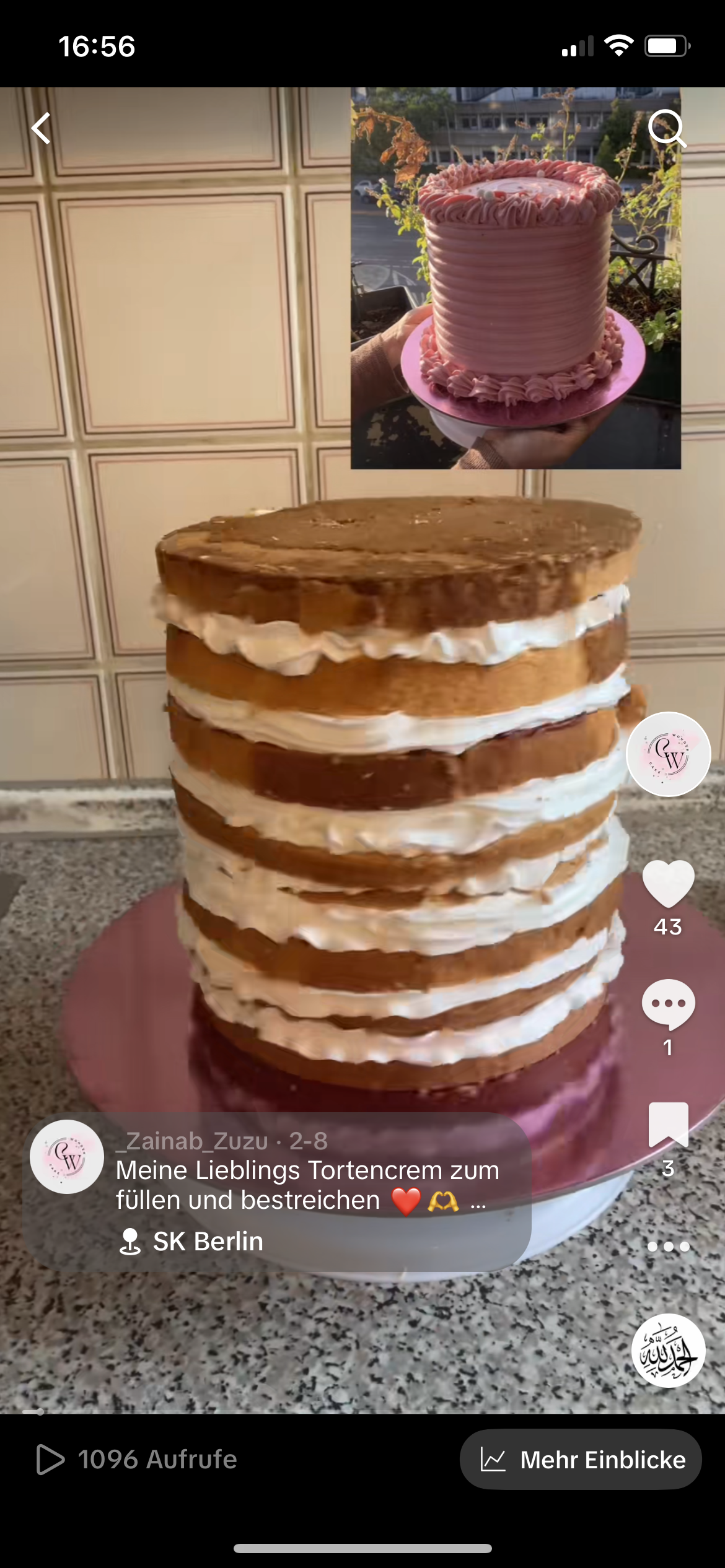Open the comments bubble
Screen dimensions: 725x1568
668,1003
